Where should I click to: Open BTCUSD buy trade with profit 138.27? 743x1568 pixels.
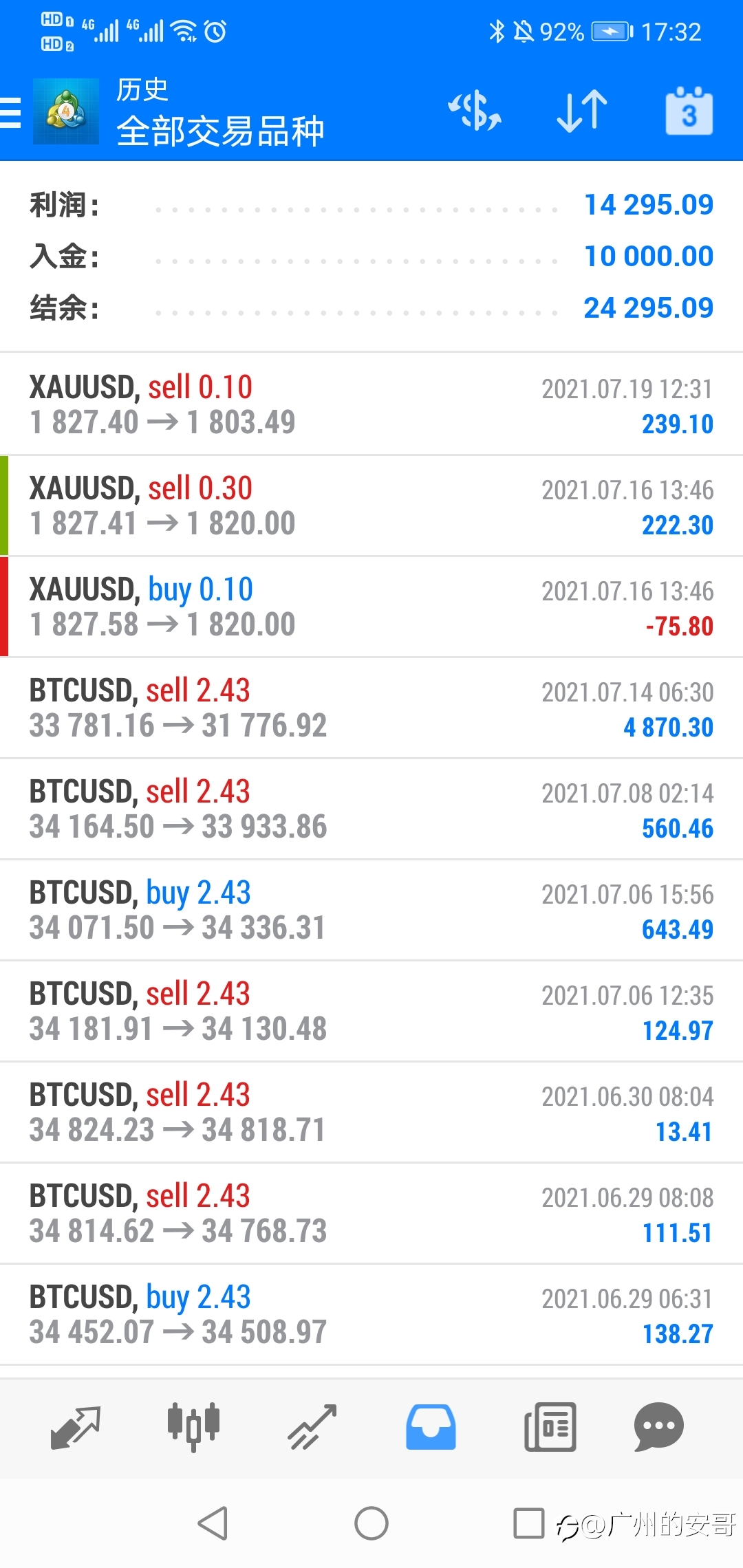pyautogui.click(x=371, y=1314)
